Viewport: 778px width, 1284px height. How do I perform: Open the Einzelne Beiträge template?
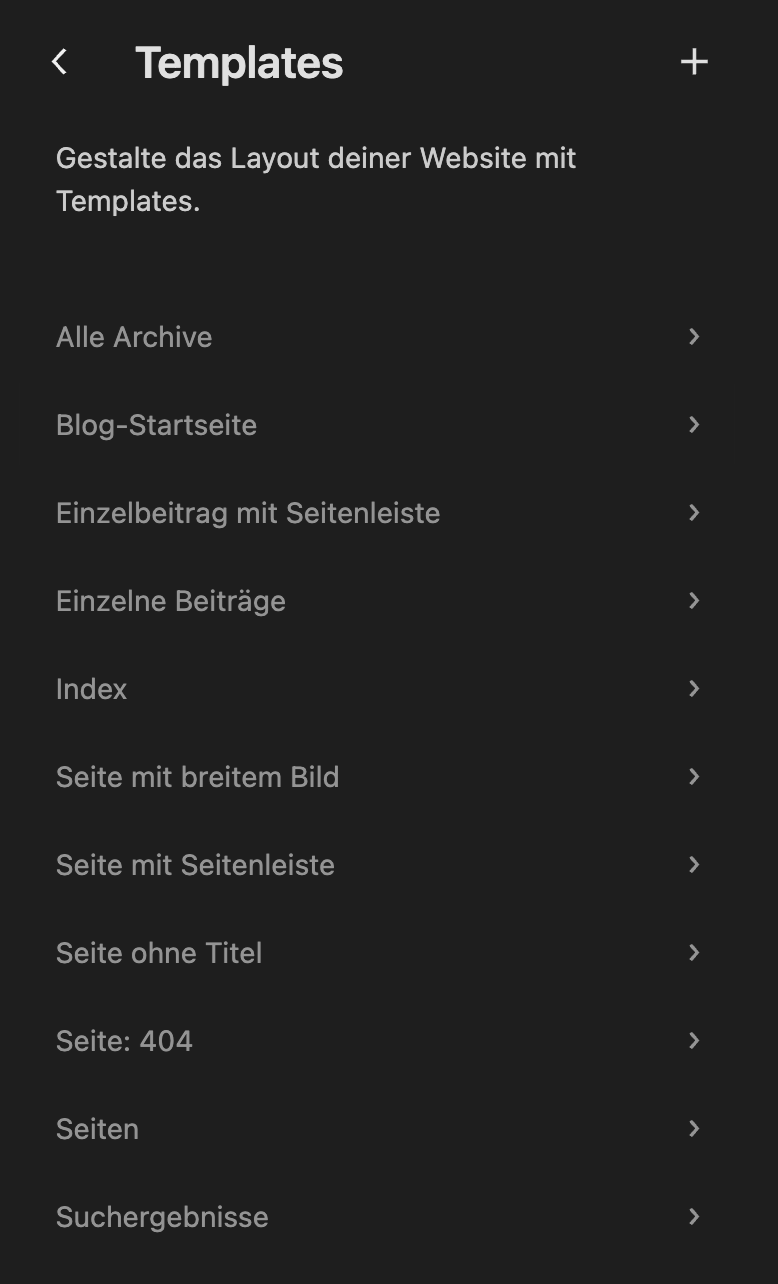(379, 601)
